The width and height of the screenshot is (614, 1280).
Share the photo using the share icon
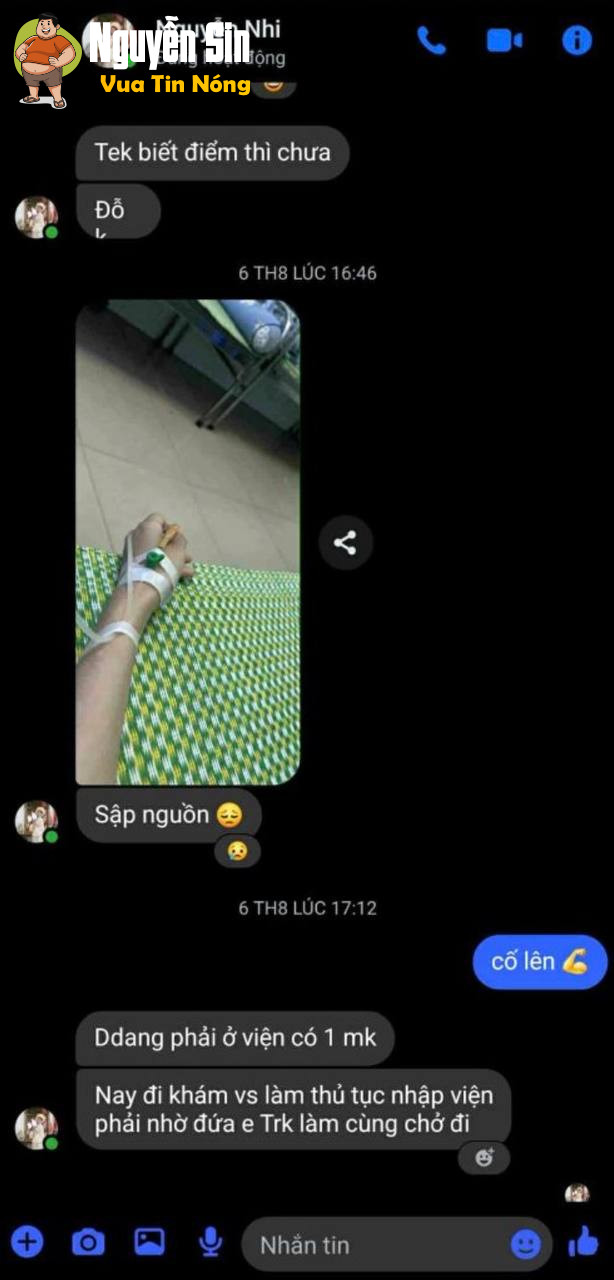tap(345, 543)
